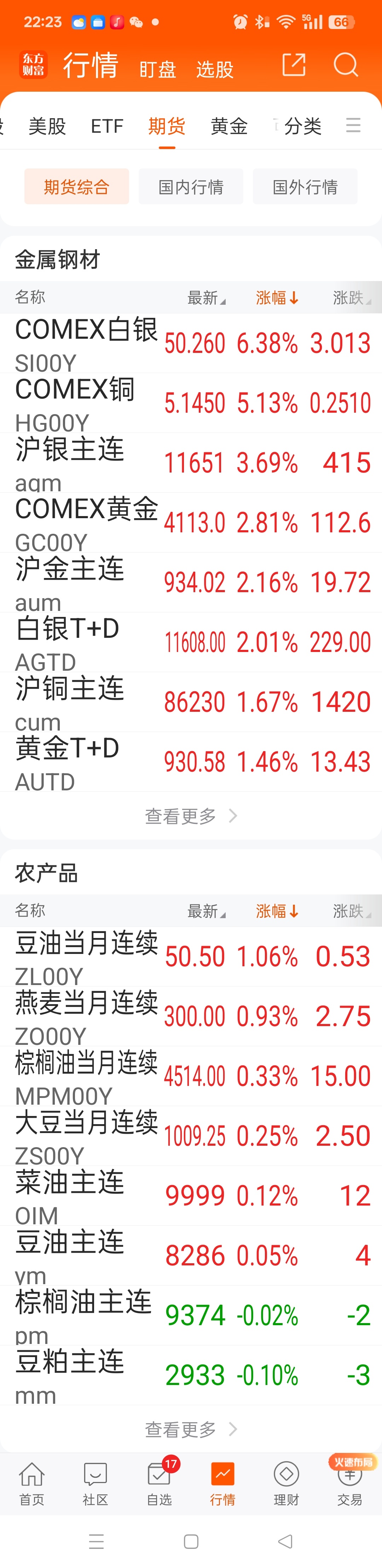The height and width of the screenshot is (1568, 382).
Task: Switch to the 盯盘 tab
Action: (157, 69)
